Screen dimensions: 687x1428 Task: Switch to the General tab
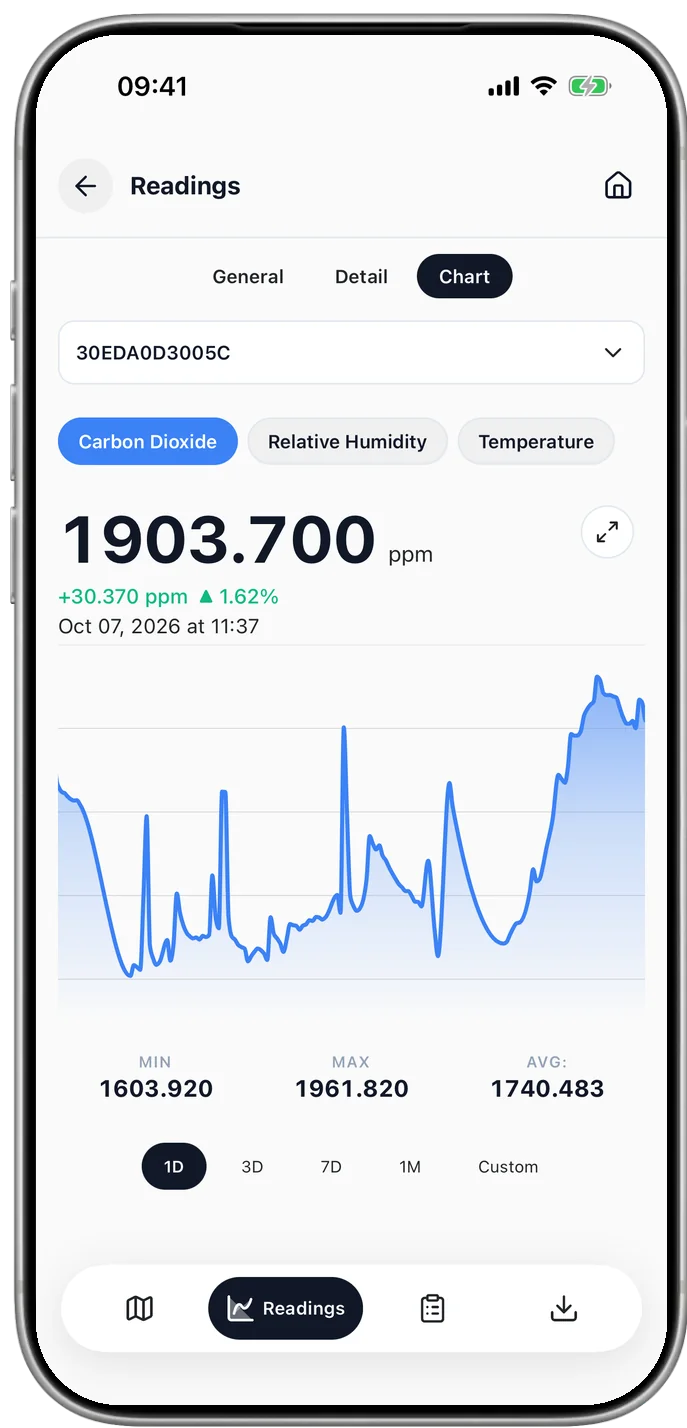pos(248,277)
